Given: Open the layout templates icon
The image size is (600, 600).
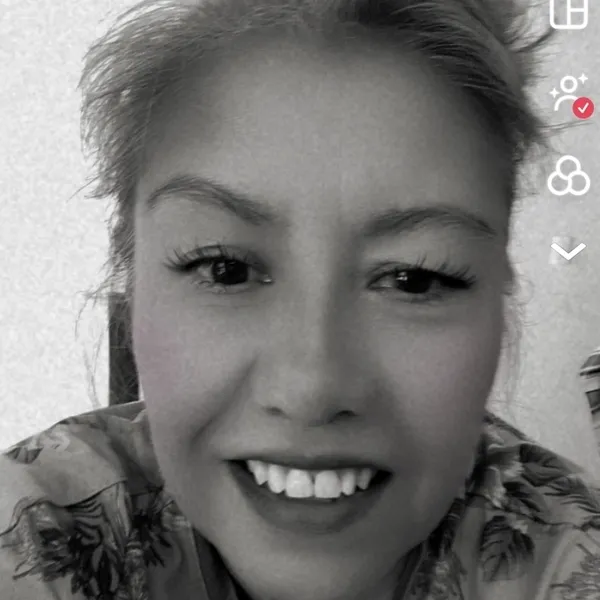Looking at the screenshot, I should 568,12.
